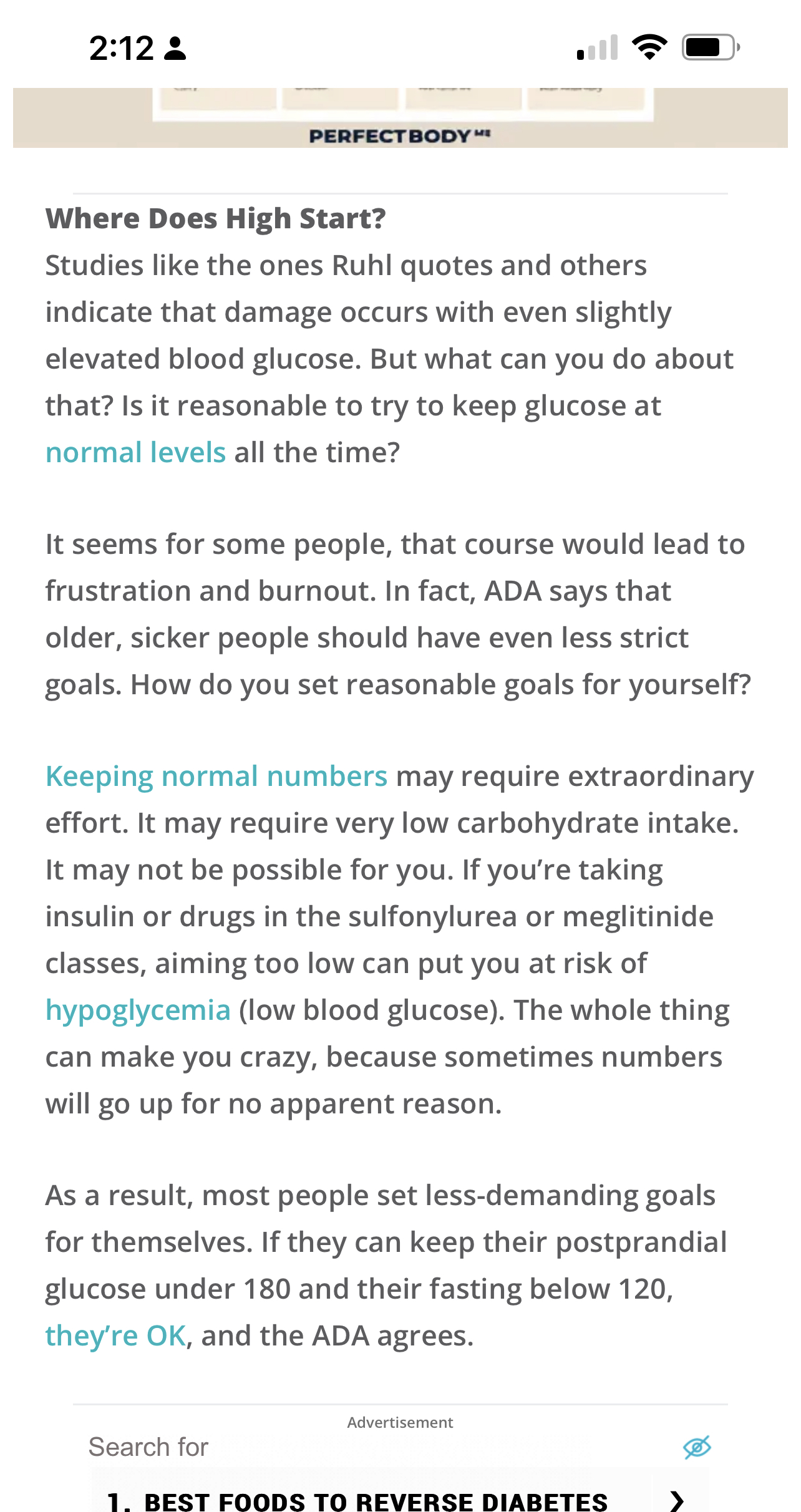Visit the 'they're OK' link
Screen dimensions: 801x1512
(x=115, y=1336)
